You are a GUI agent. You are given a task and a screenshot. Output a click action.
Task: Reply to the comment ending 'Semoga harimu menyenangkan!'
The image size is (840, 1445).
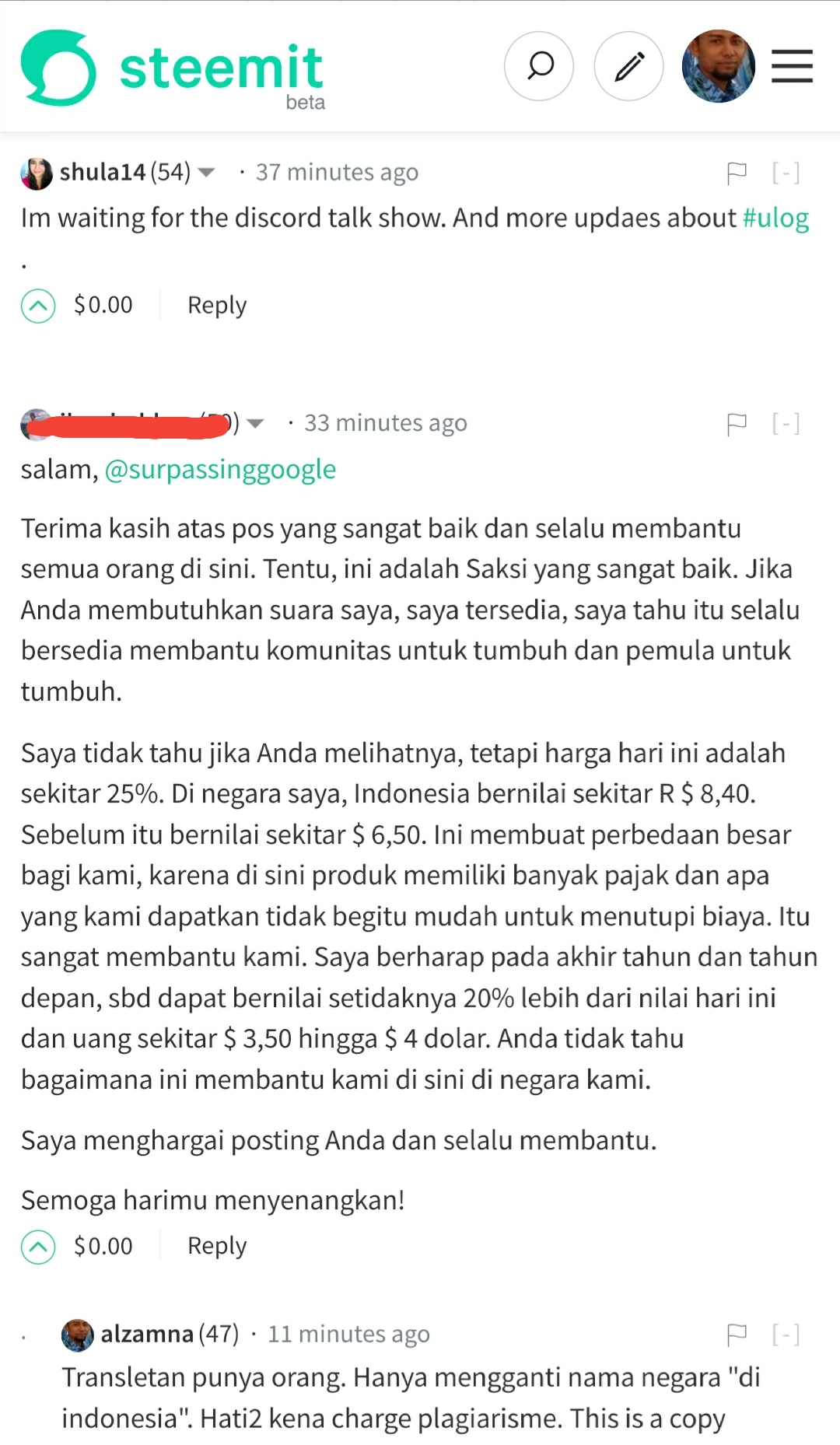(216, 1247)
